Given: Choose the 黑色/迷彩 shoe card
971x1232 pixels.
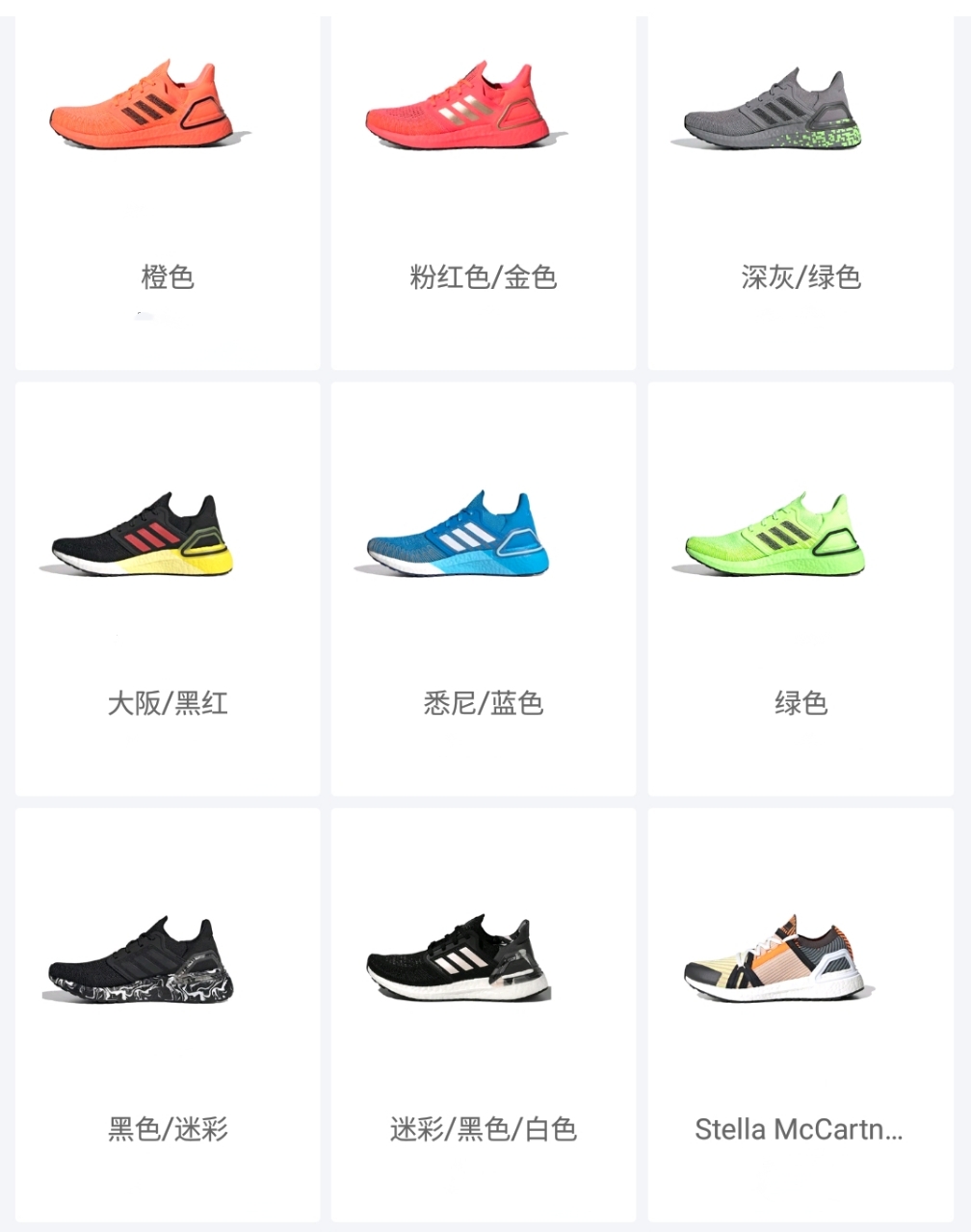Looking at the screenshot, I should [168, 1013].
